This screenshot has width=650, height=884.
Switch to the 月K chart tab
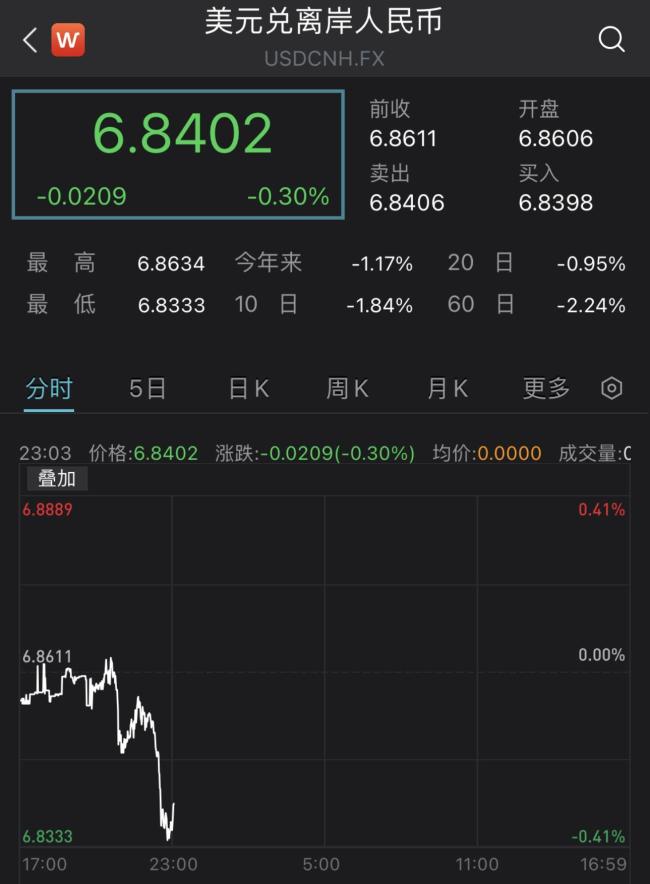click(447, 388)
